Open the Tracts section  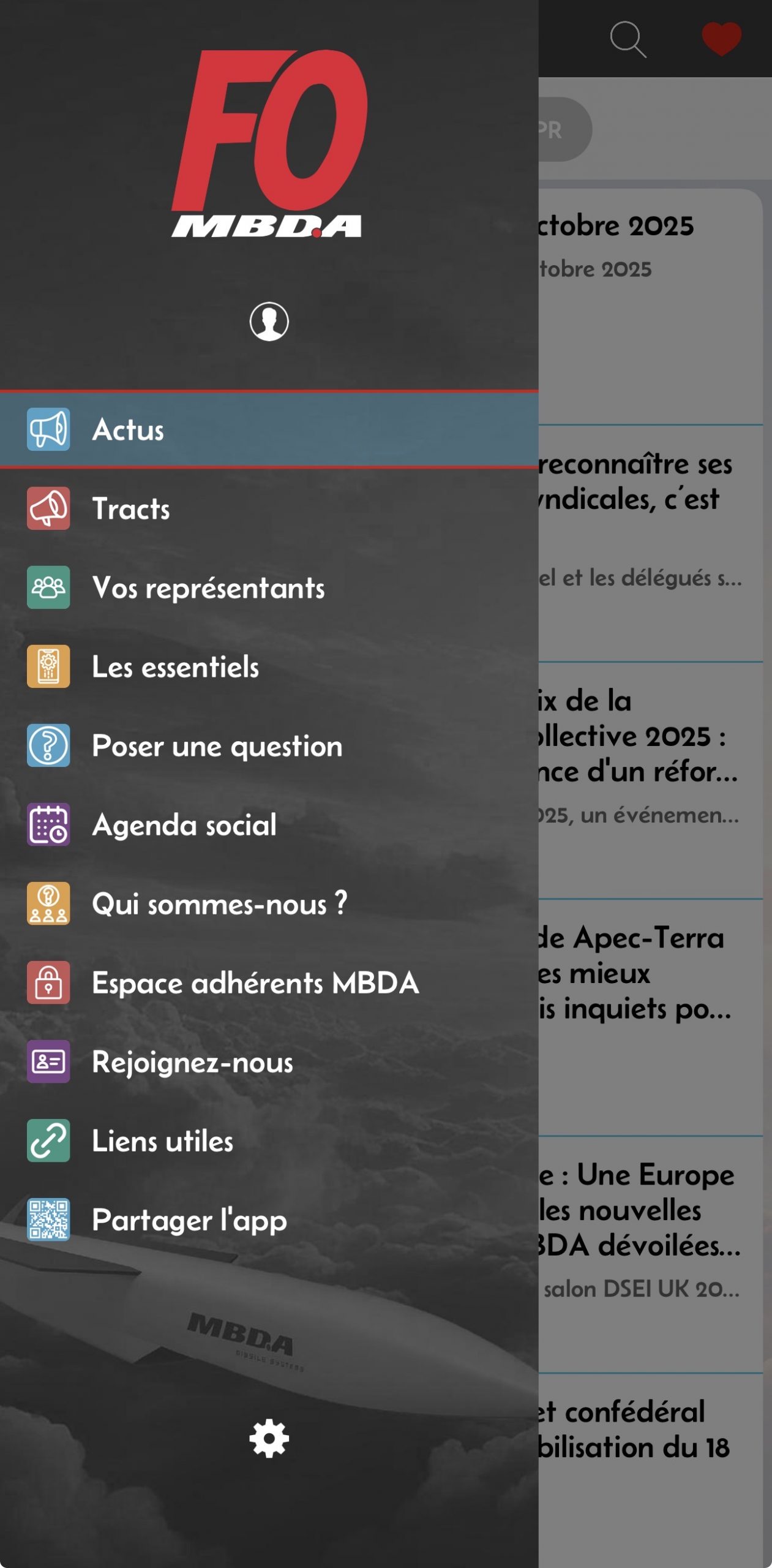click(131, 508)
